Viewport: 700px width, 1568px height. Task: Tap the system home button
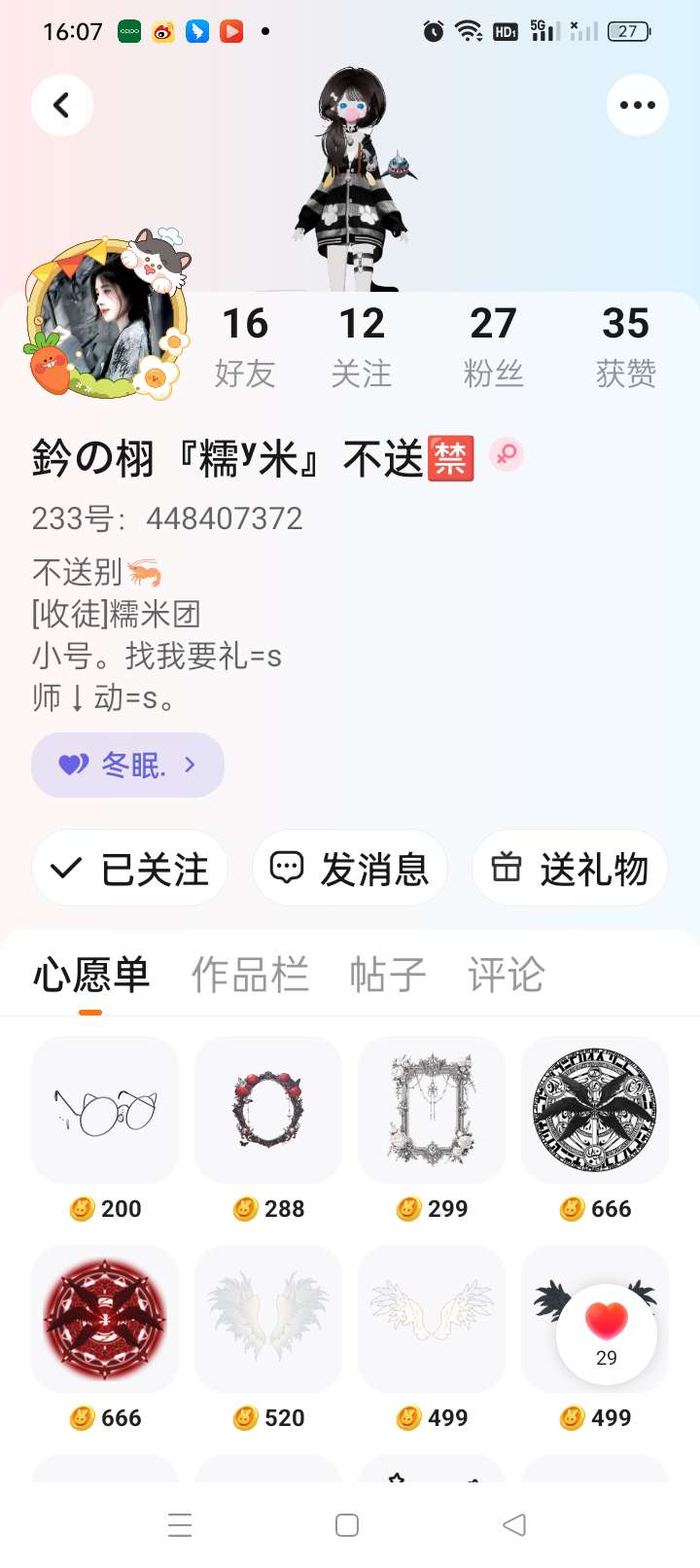(x=347, y=1525)
